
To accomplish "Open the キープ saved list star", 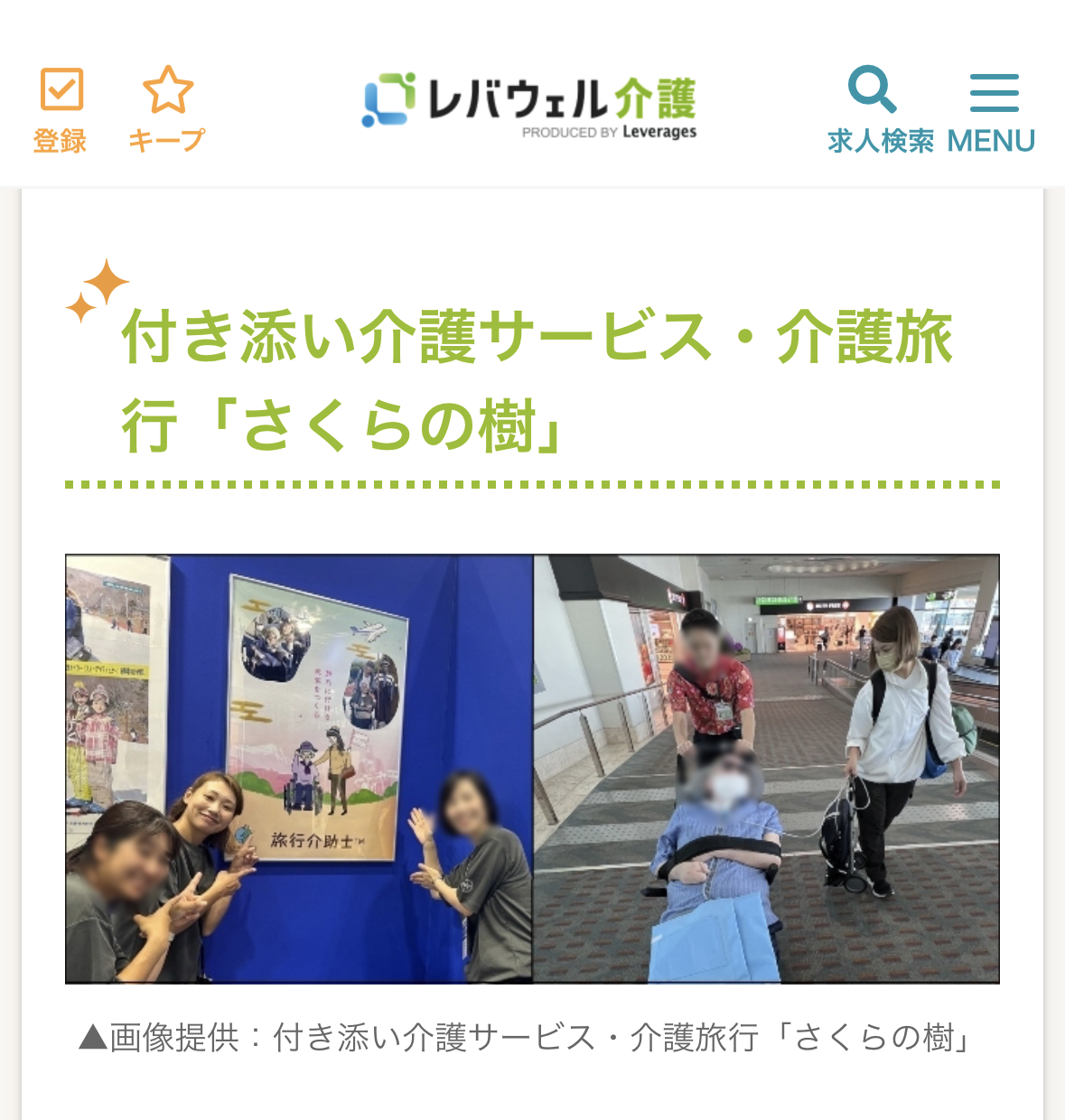I will point(167,109).
